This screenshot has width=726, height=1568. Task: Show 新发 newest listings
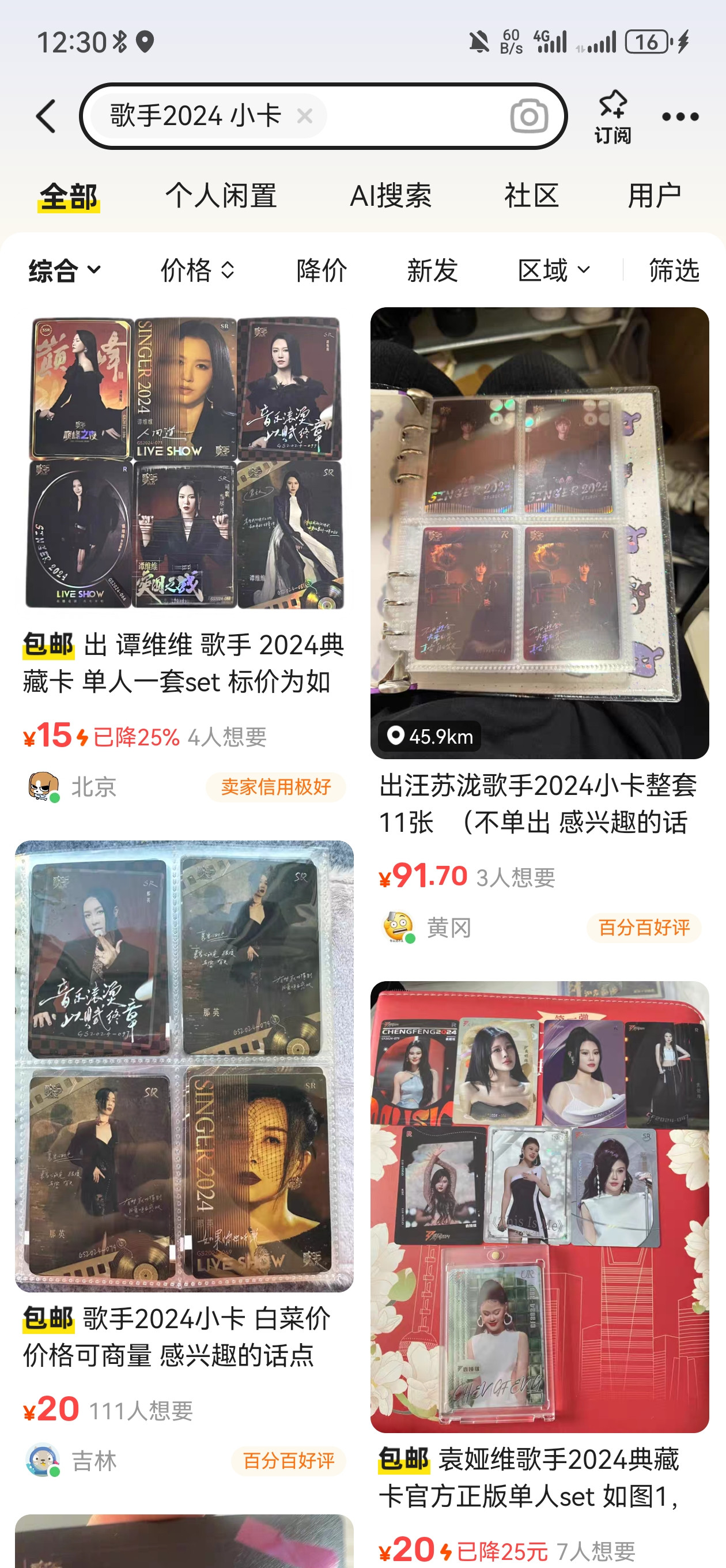coord(432,270)
